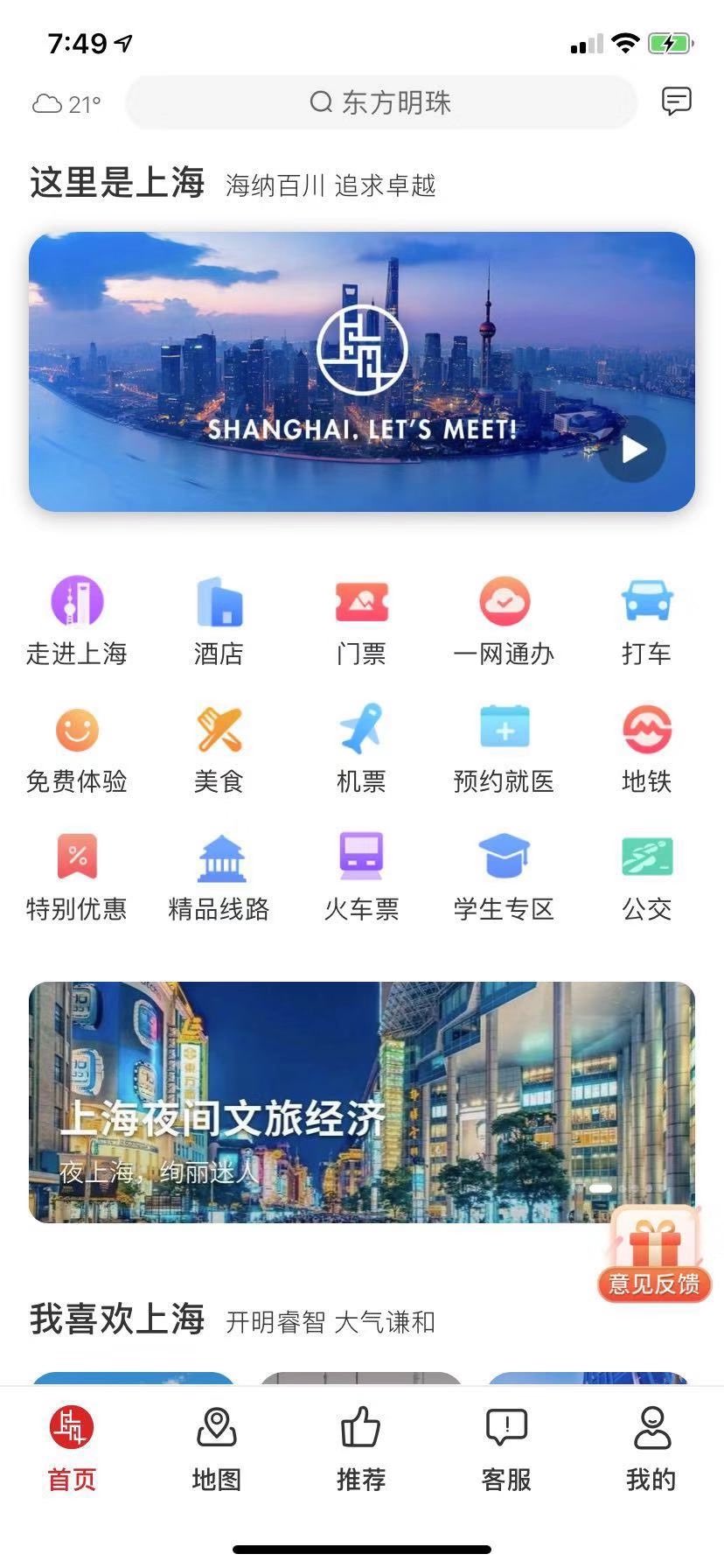Open the messages icon beside the search bar
This screenshot has width=724, height=1568.
coord(676,102)
